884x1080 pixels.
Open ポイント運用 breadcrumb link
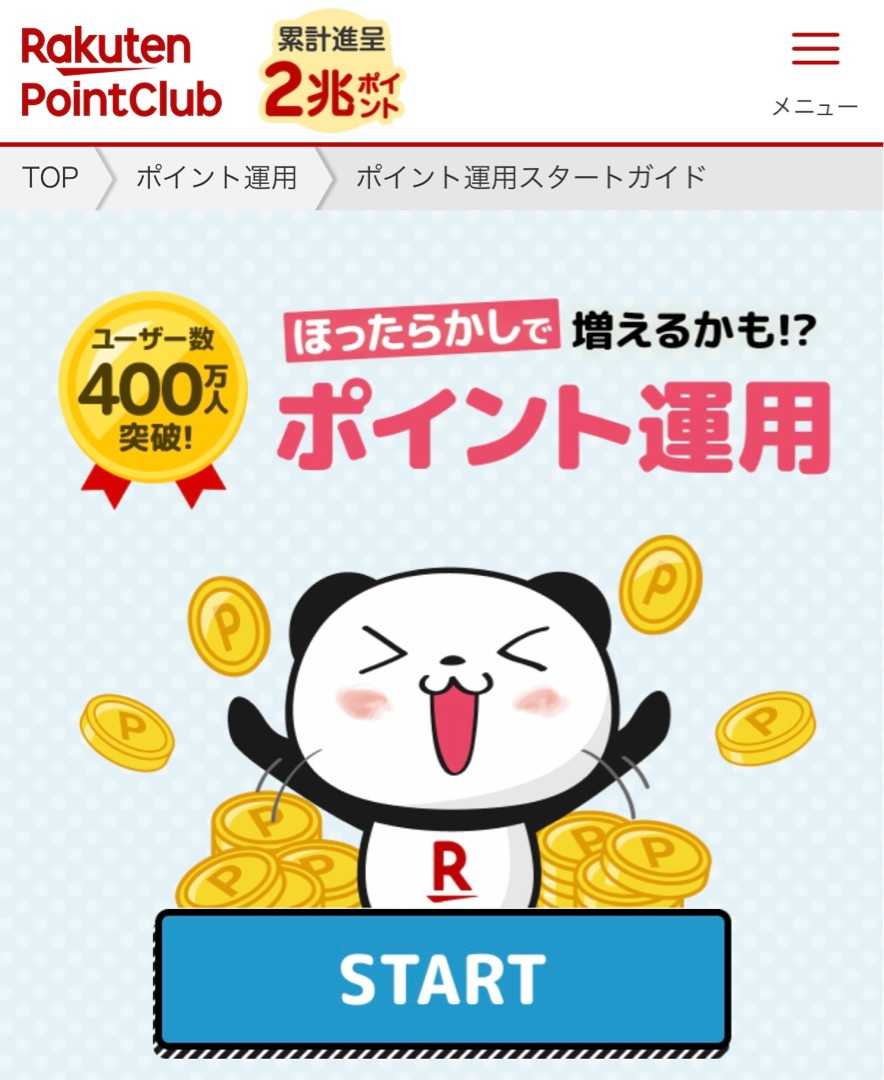216,178
